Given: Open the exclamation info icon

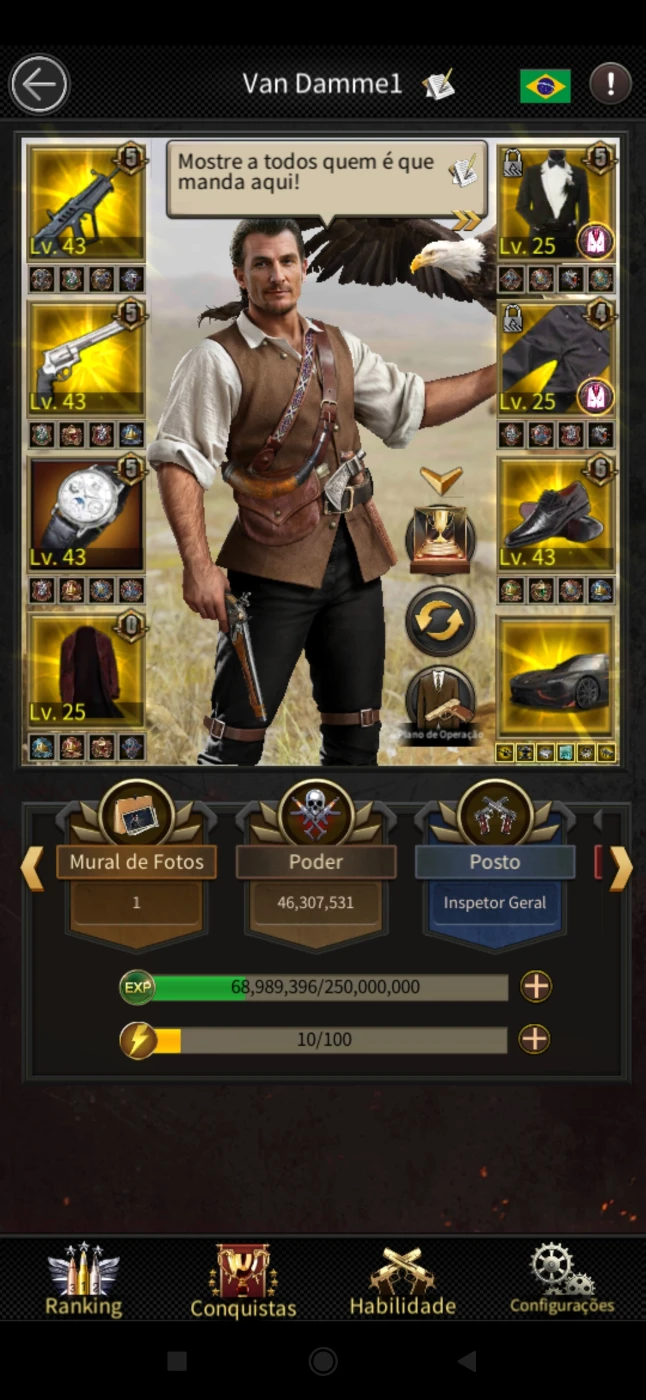Looking at the screenshot, I should click(x=610, y=84).
